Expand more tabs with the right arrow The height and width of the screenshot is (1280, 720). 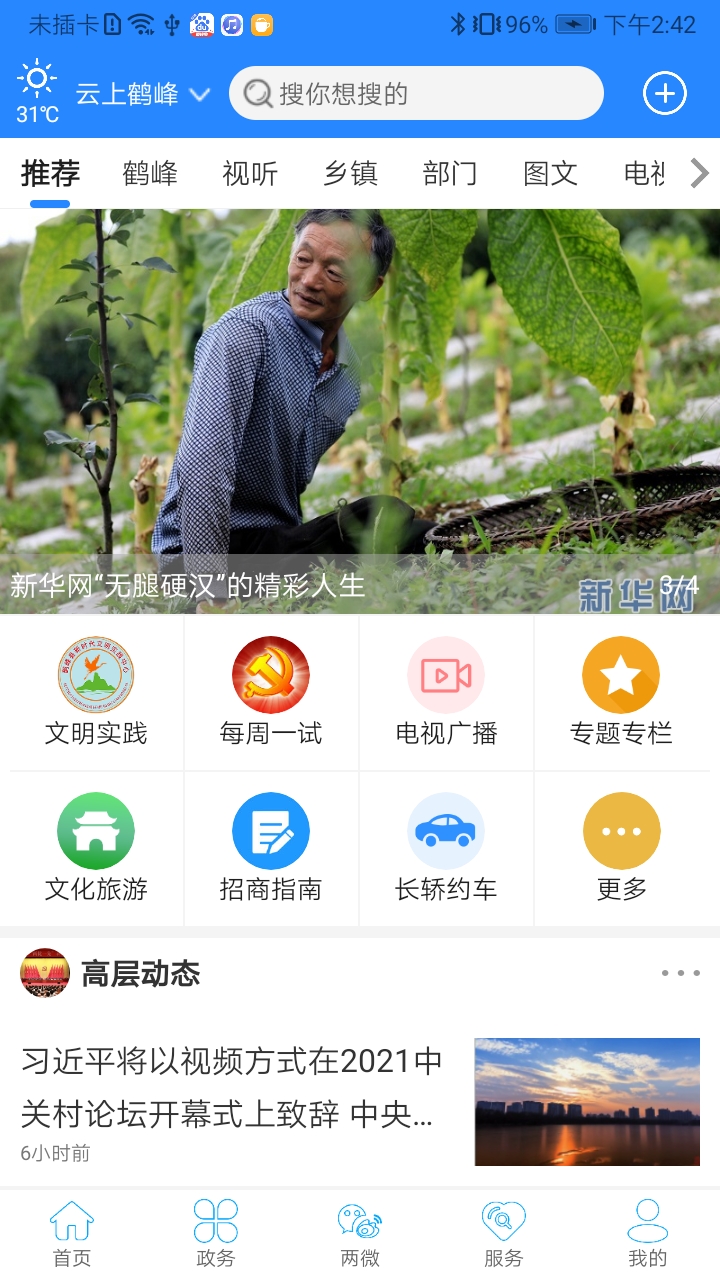(699, 174)
